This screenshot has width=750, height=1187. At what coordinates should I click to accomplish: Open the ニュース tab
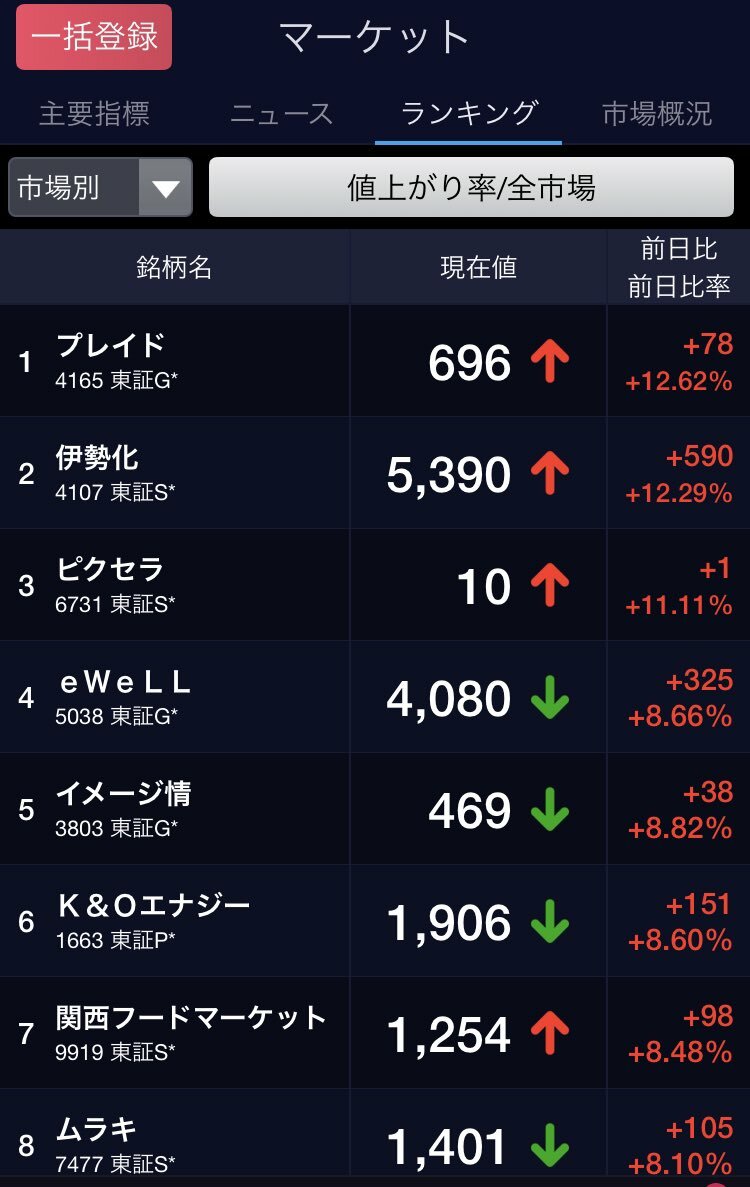pos(281,114)
